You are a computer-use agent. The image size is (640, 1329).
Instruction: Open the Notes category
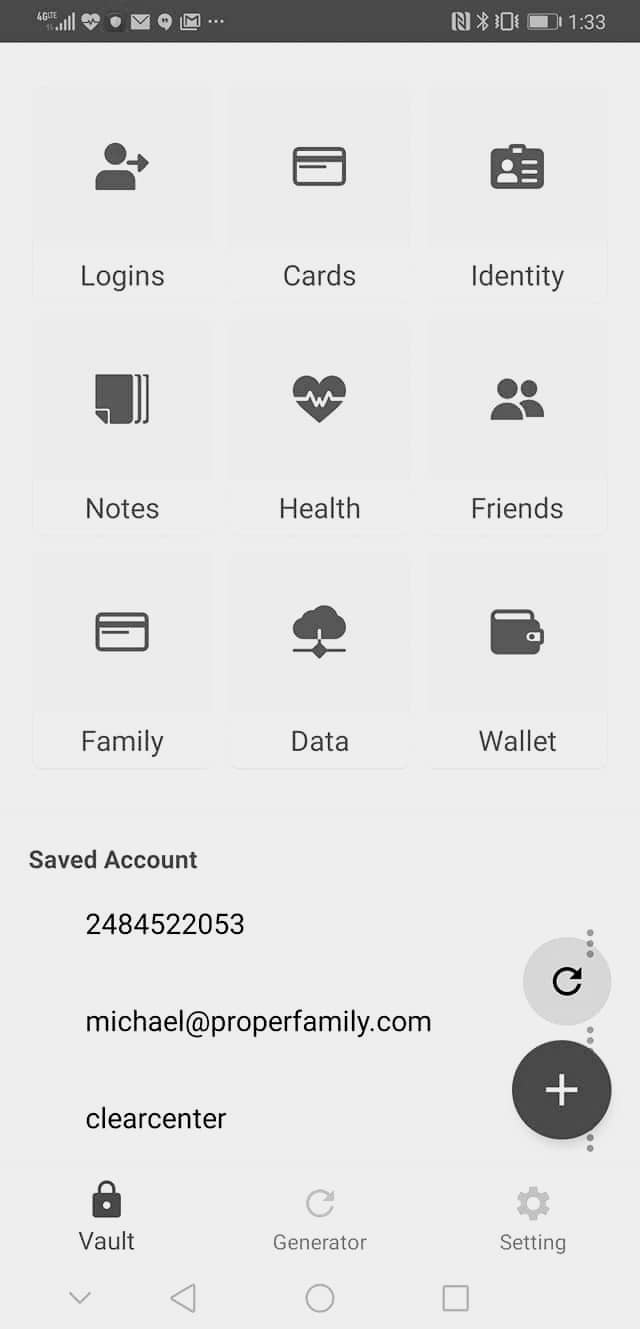tap(122, 428)
